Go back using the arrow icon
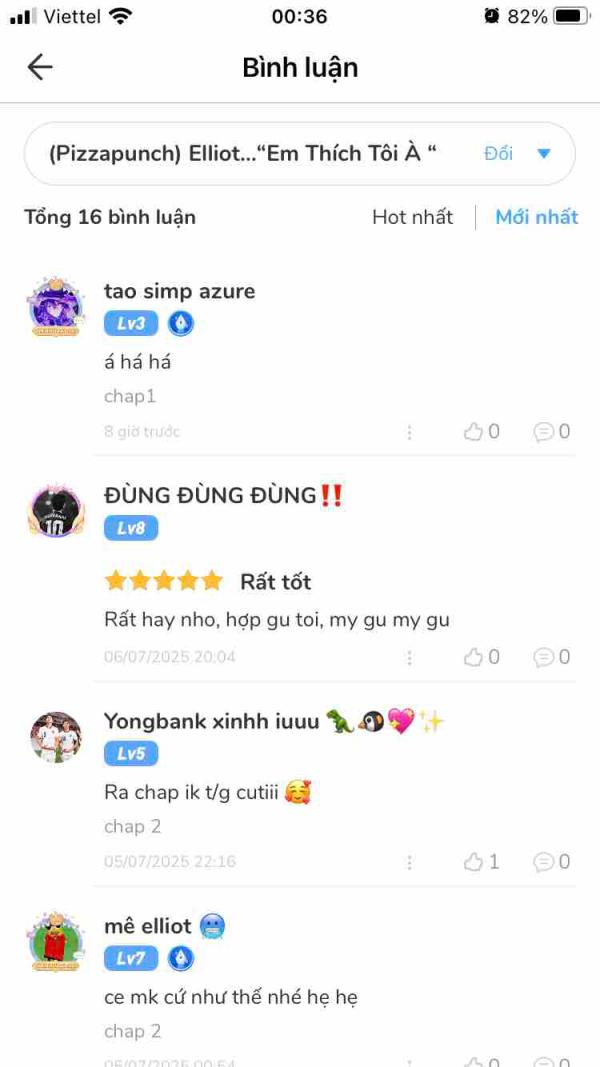 pyautogui.click(x=40, y=67)
